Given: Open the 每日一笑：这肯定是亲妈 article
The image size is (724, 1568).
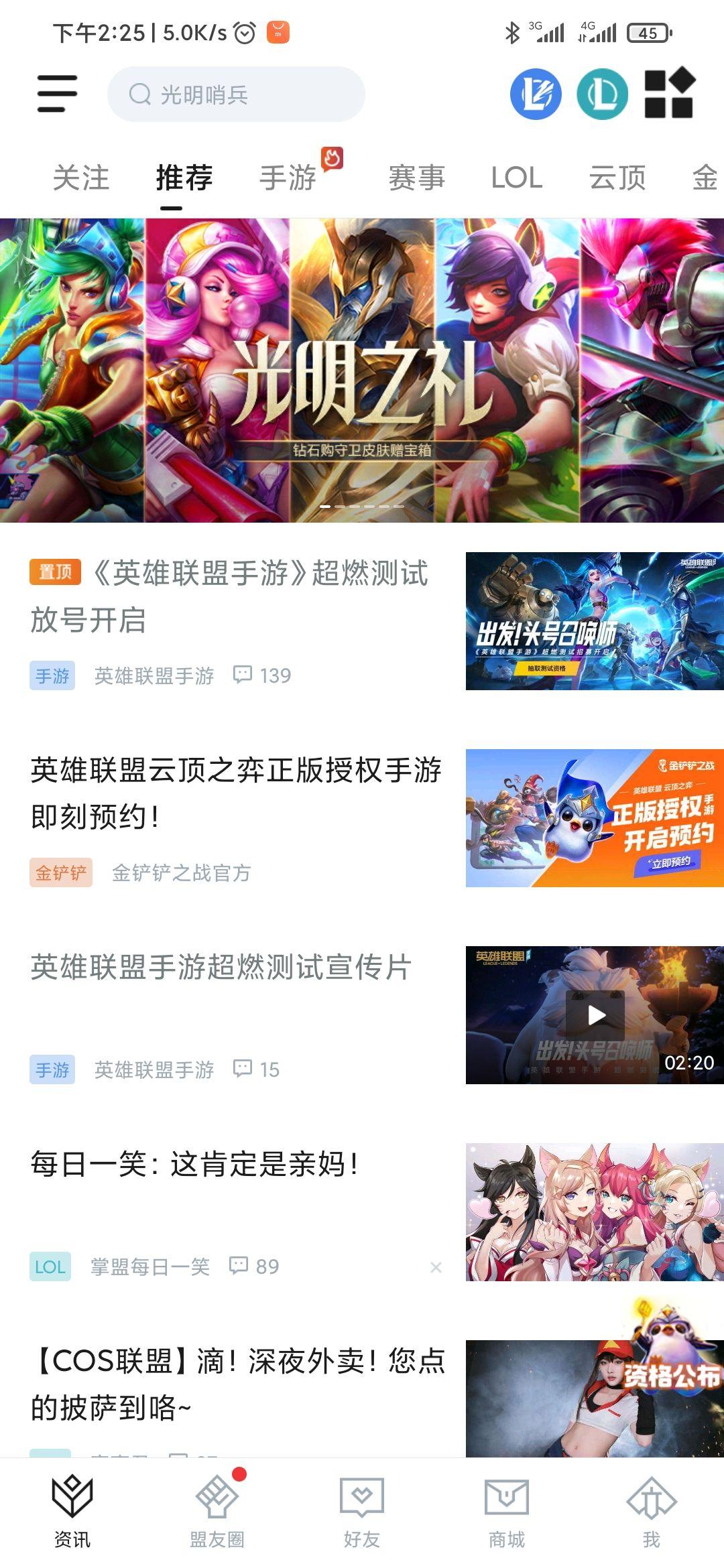Looking at the screenshot, I should [194, 1165].
